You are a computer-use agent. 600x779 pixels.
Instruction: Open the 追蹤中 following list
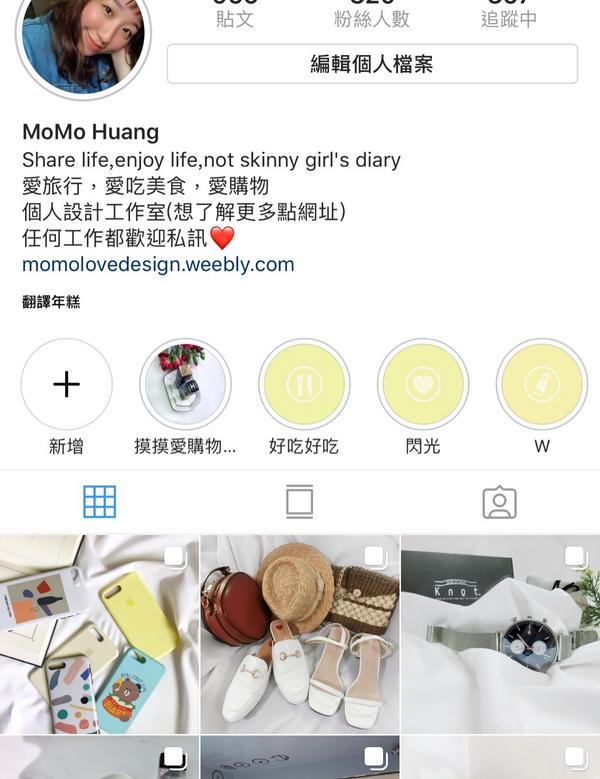click(x=508, y=14)
